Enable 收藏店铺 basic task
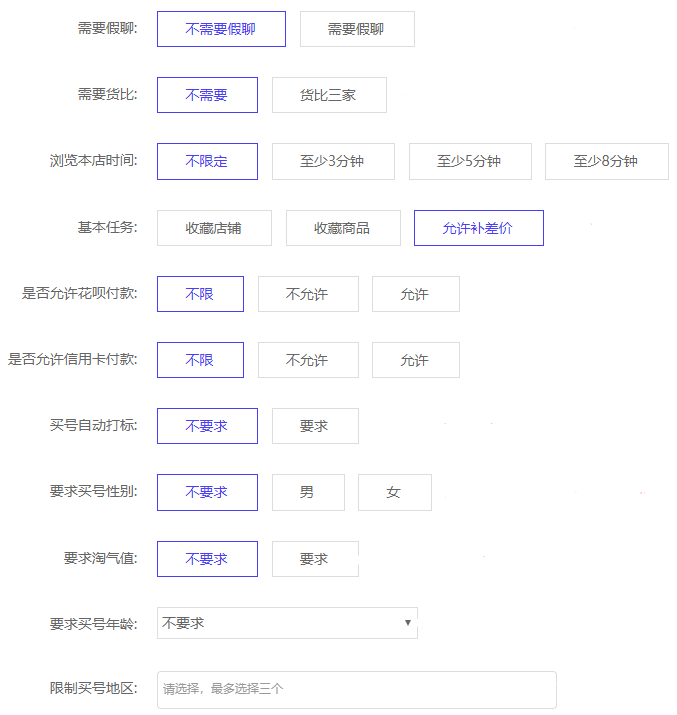Image resolution: width=677 pixels, height=715 pixels. 214,228
